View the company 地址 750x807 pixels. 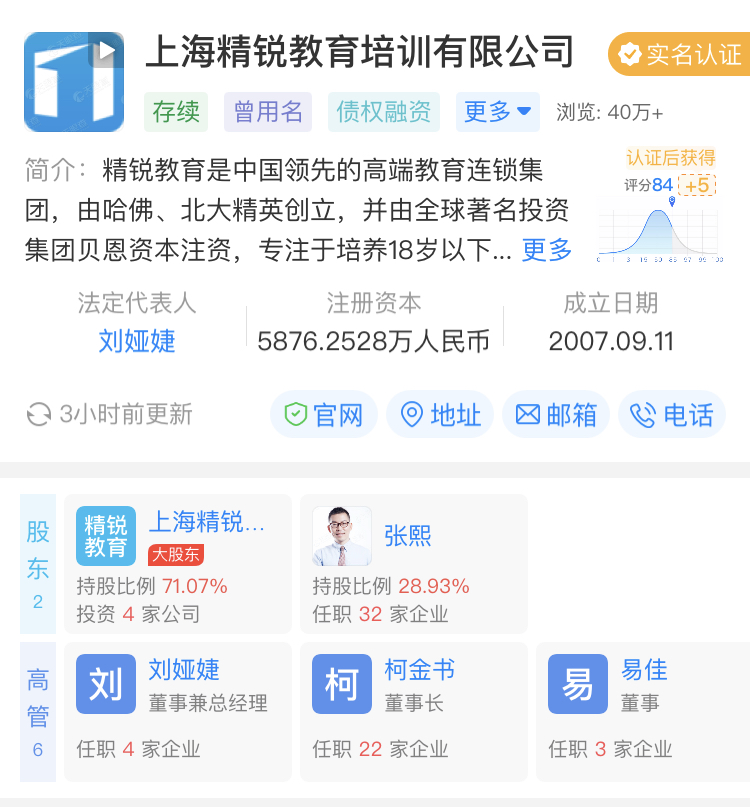440,415
